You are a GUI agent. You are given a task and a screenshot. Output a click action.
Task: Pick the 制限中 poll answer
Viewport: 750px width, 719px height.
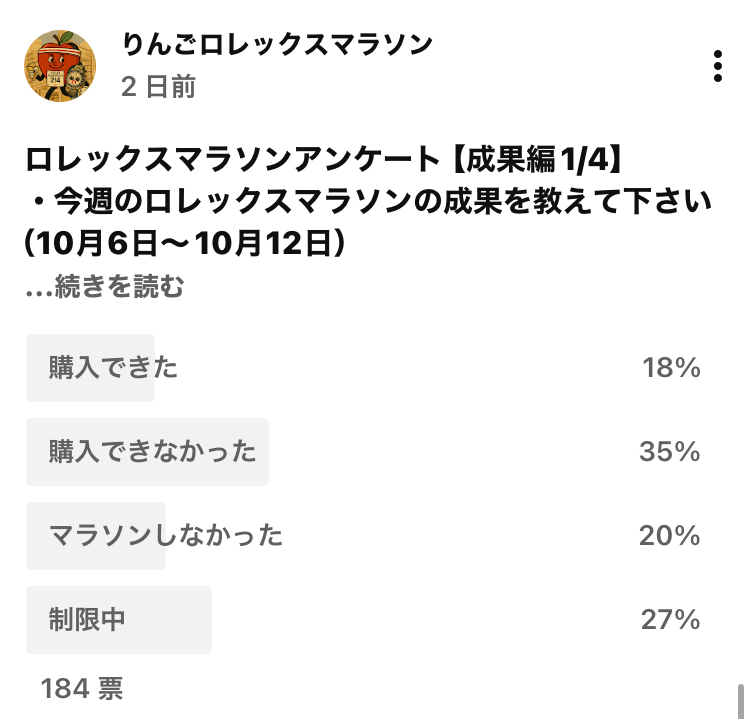pos(88,620)
